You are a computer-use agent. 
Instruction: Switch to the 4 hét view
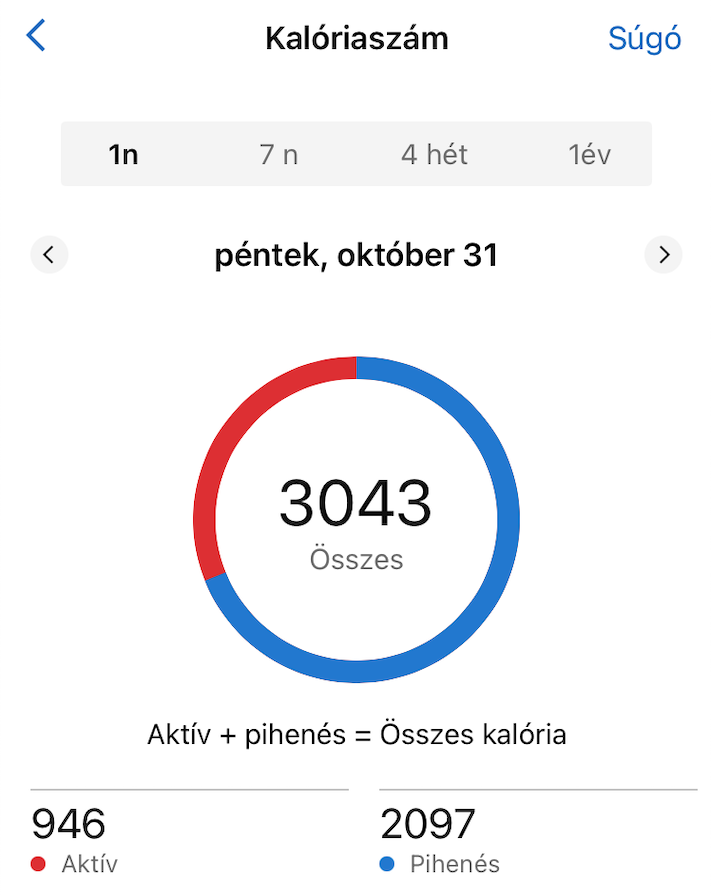(434, 155)
